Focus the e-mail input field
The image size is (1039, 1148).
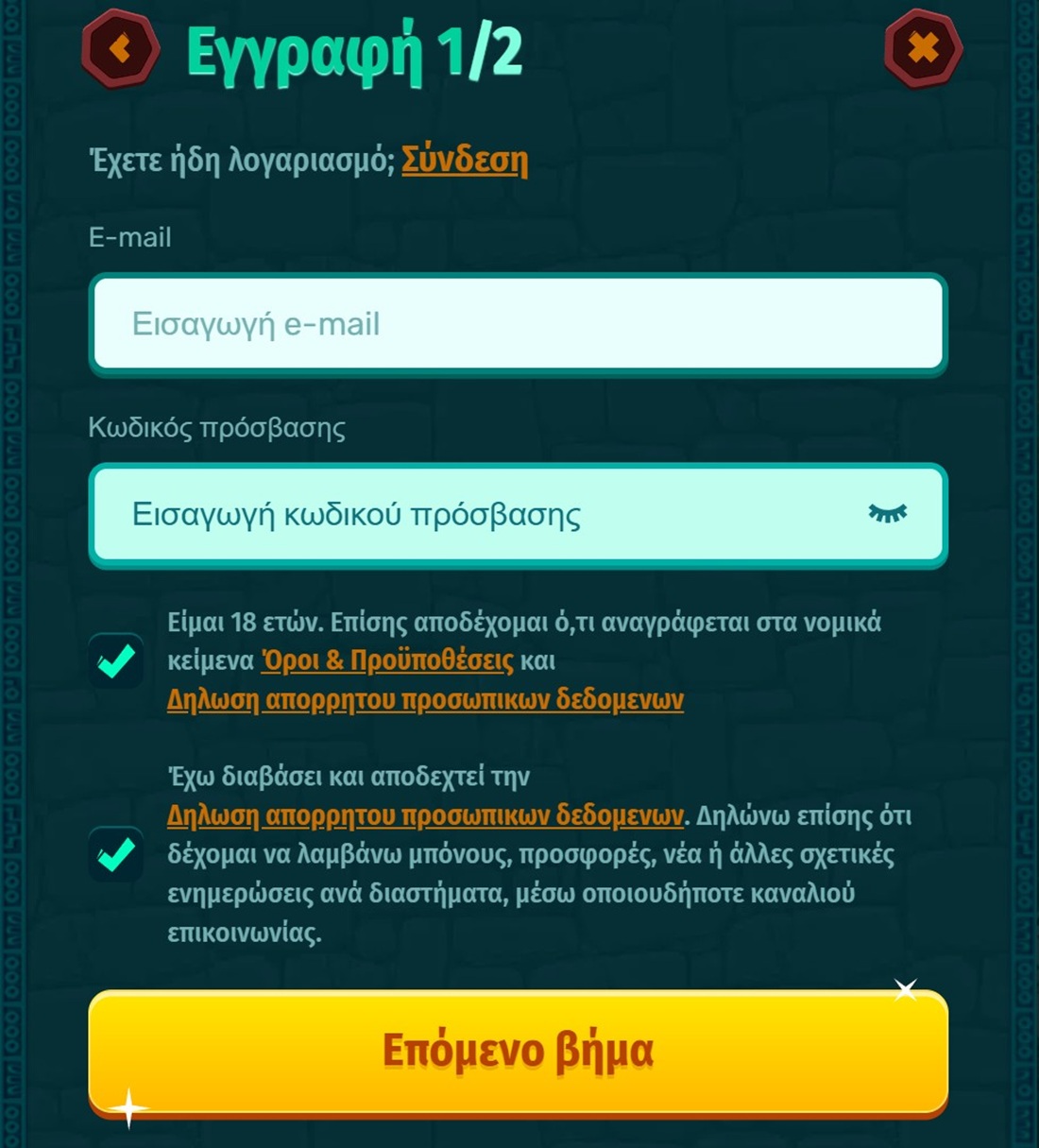tap(518, 324)
